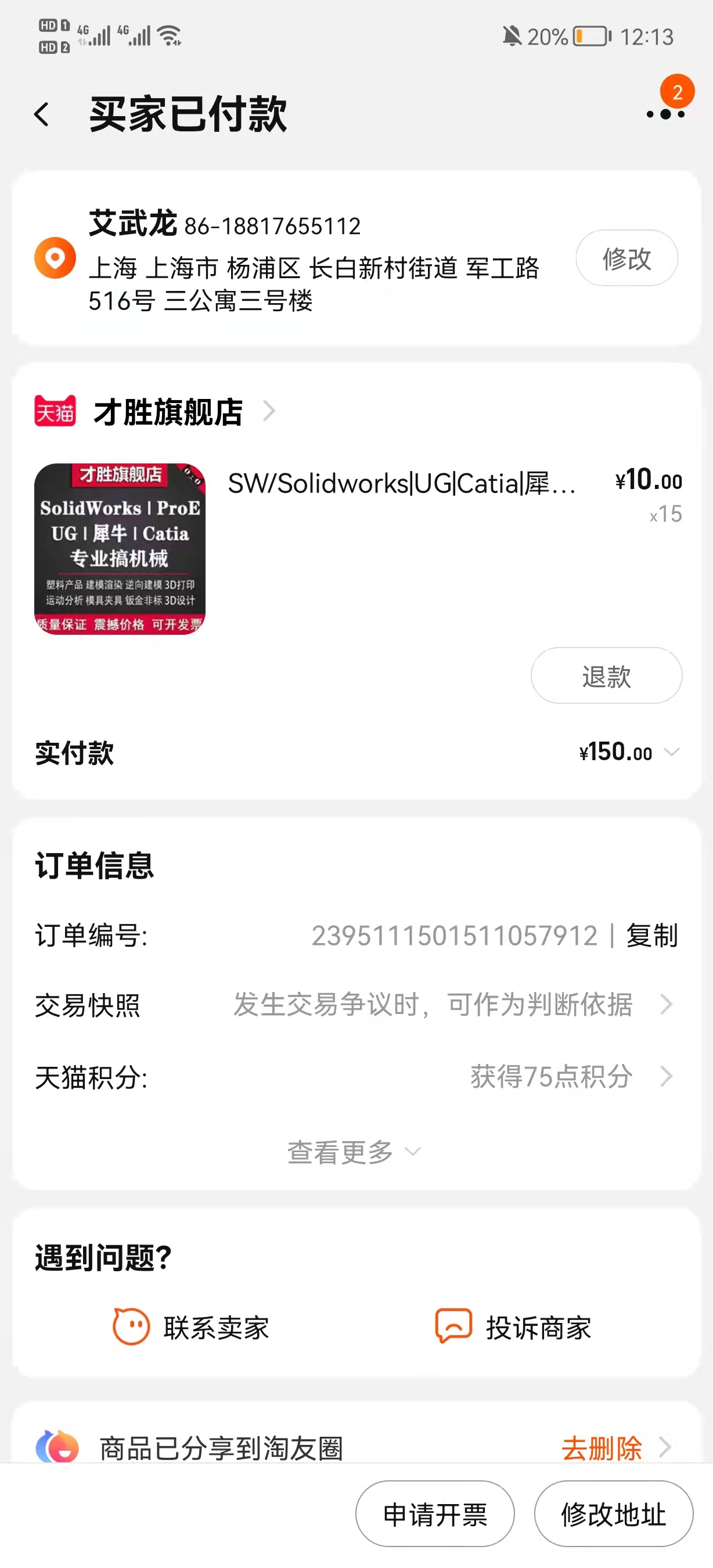Image resolution: width=713 pixels, height=1568 pixels.
Task: Open the SW/Solidworks product item
Action: (x=358, y=548)
